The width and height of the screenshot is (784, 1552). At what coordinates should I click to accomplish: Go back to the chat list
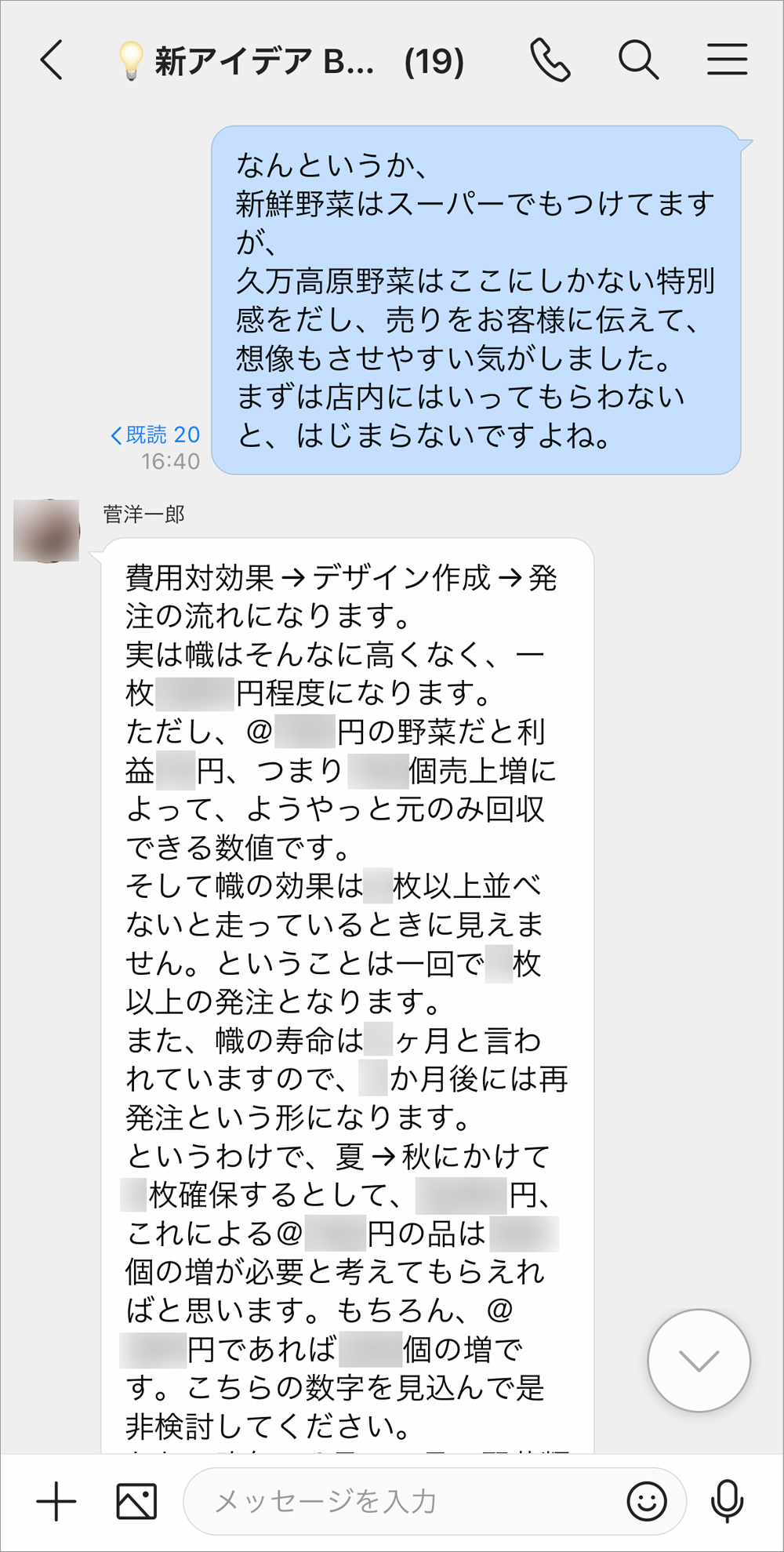point(52,60)
